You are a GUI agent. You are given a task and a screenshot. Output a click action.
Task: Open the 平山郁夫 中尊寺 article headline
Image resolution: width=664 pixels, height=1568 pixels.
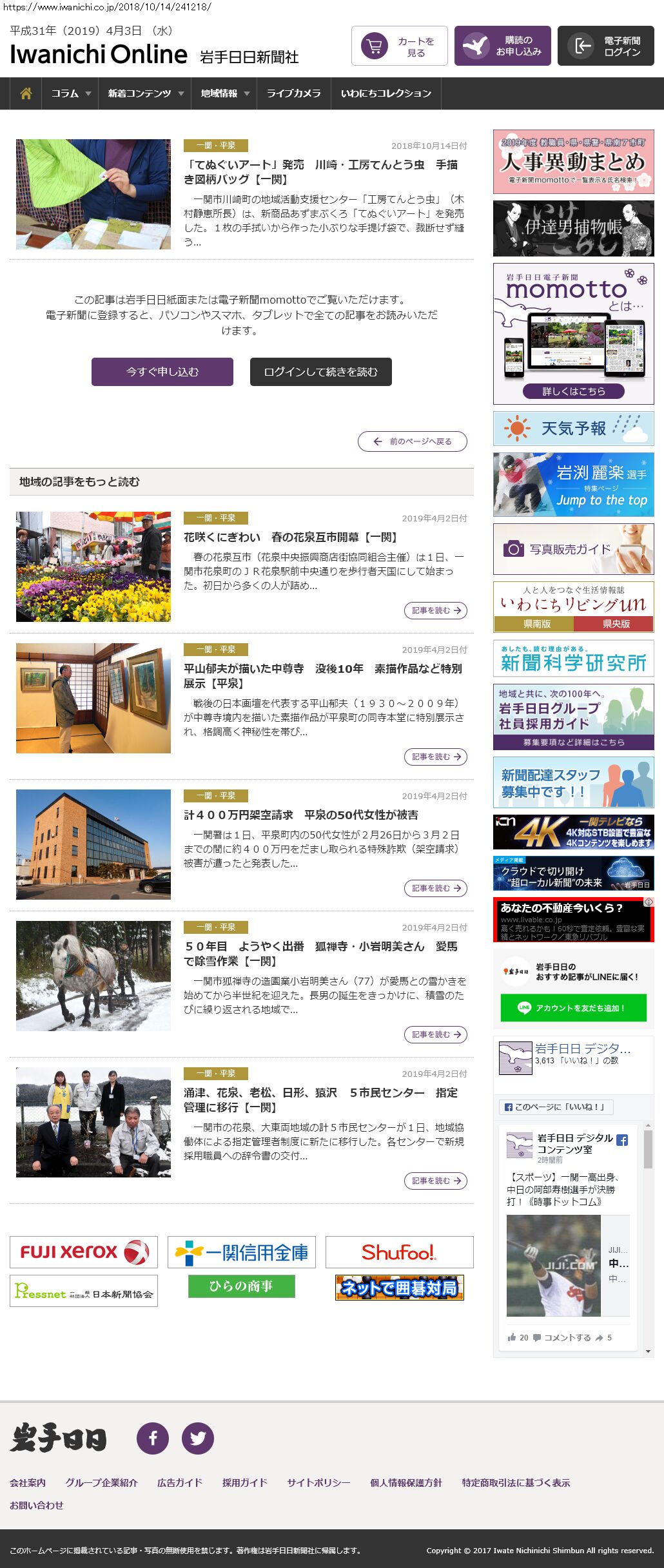pos(322,675)
